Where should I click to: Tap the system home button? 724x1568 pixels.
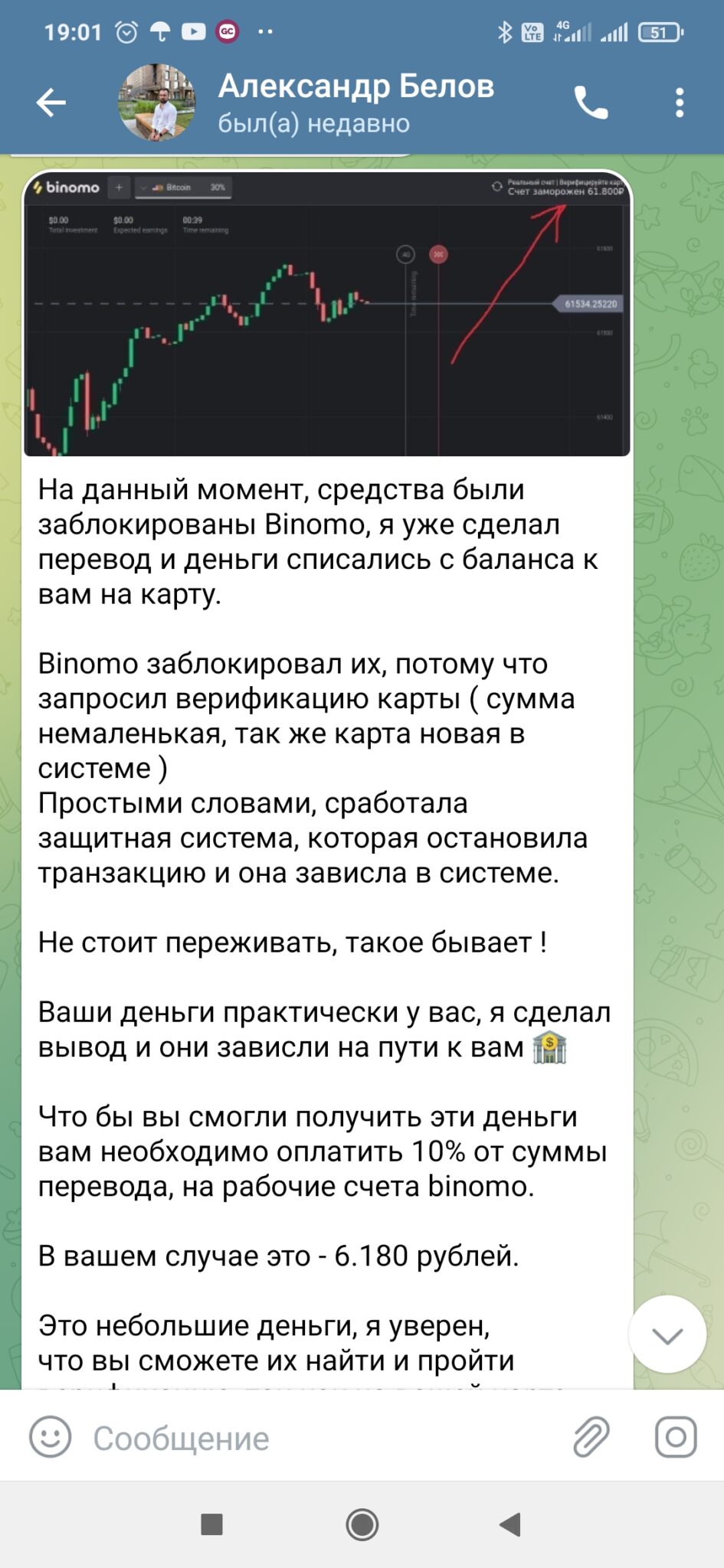click(362, 1524)
